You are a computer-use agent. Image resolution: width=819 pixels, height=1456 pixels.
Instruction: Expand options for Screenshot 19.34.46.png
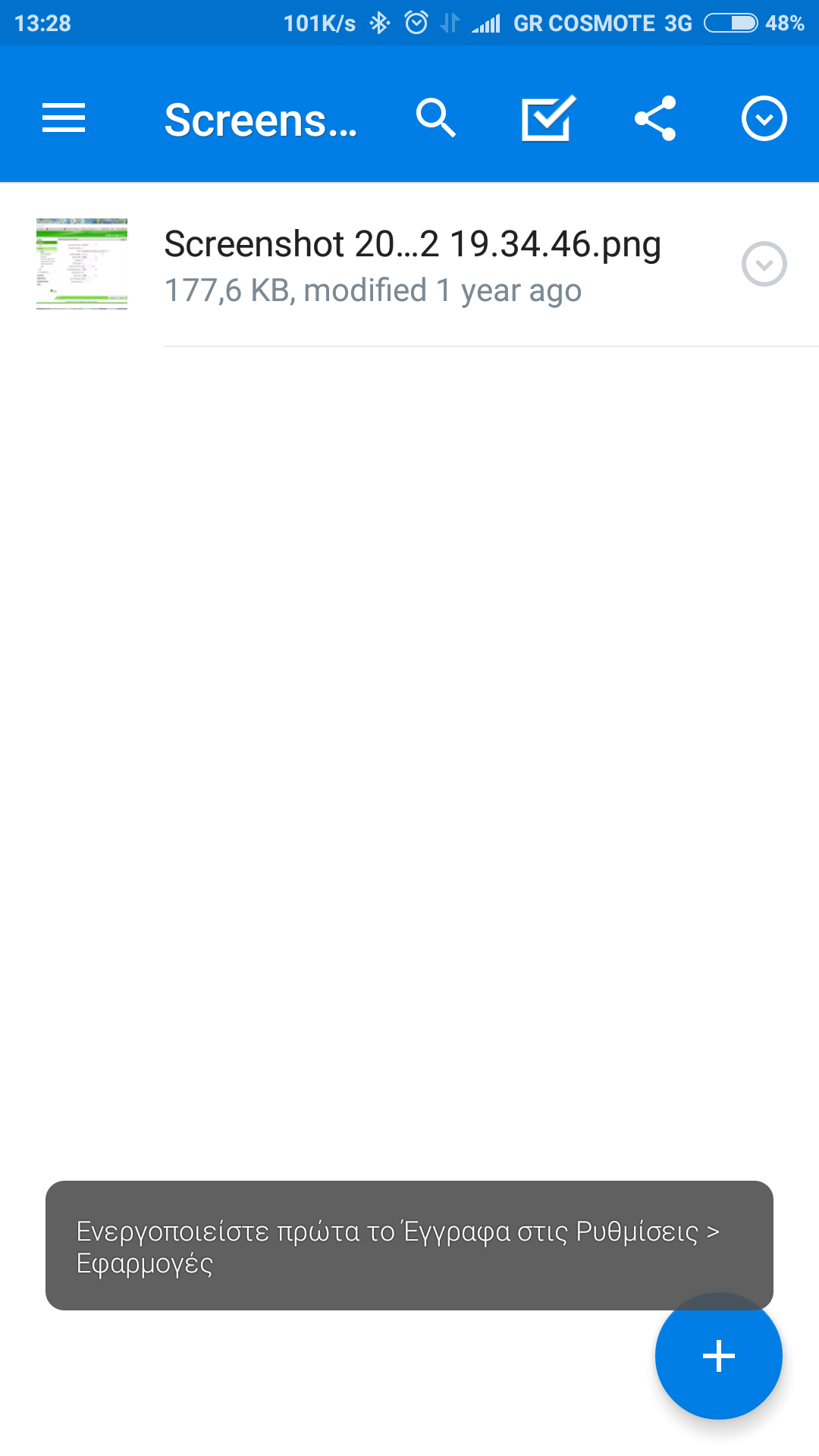click(x=764, y=264)
